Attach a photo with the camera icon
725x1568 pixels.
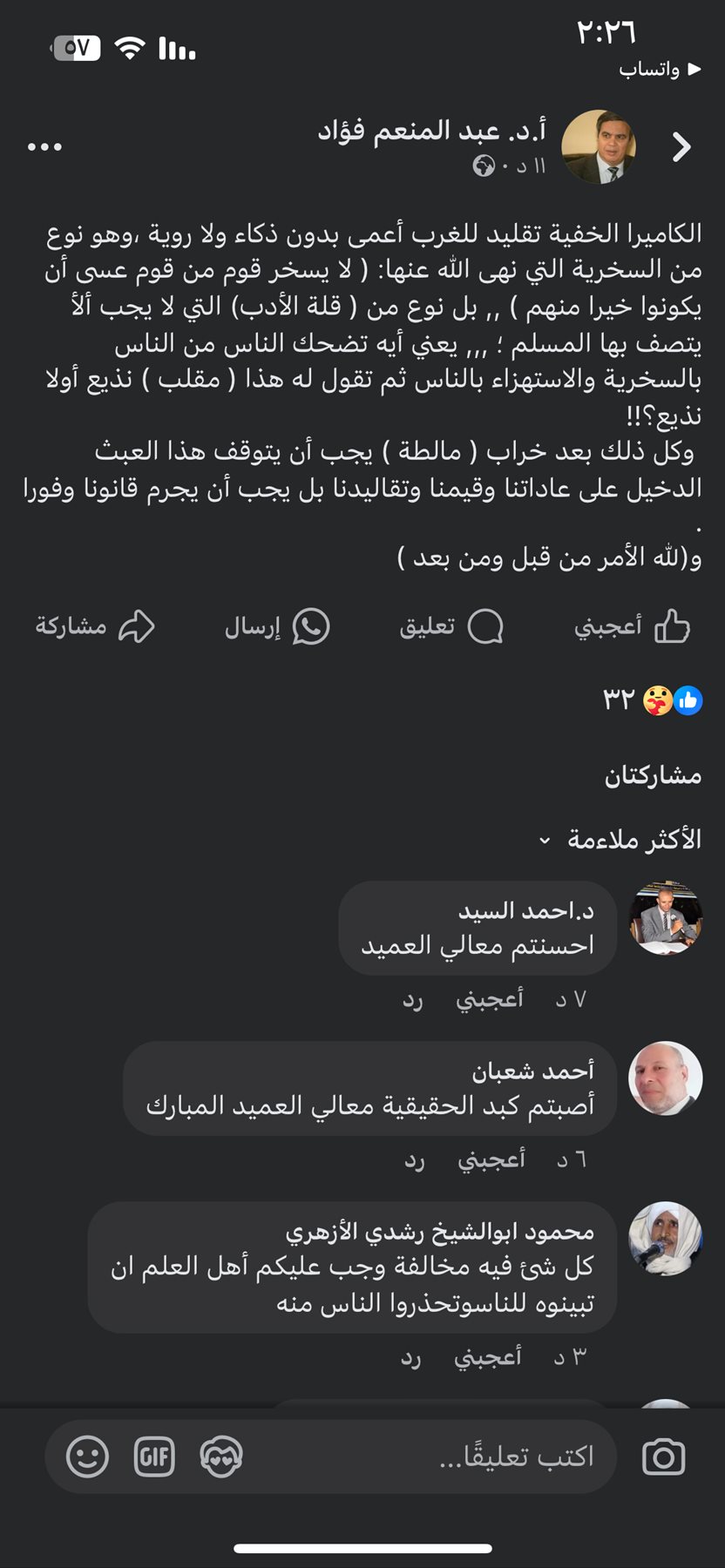click(663, 1456)
